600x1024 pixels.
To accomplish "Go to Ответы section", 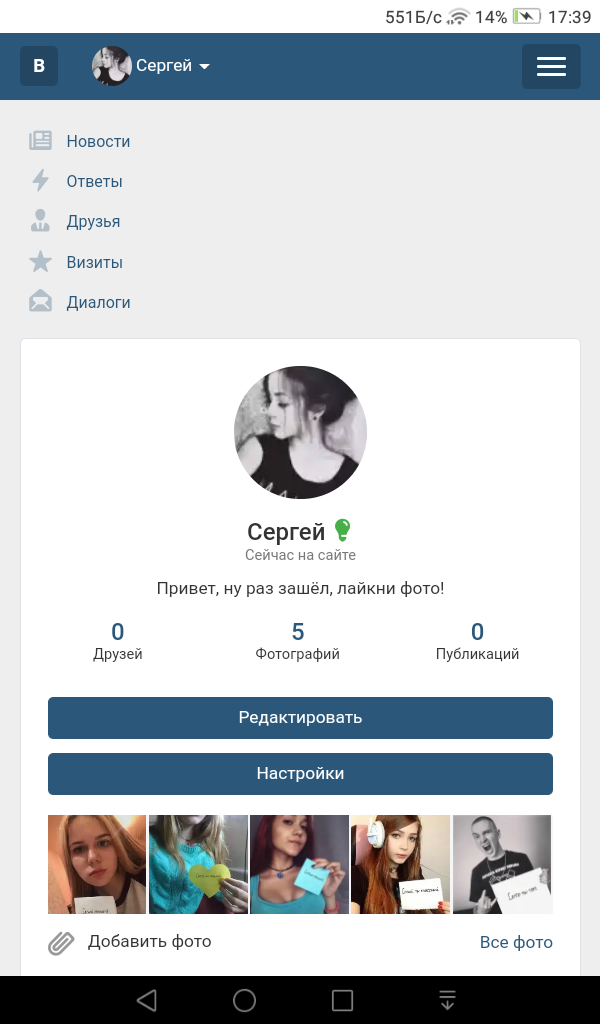I will [93, 181].
